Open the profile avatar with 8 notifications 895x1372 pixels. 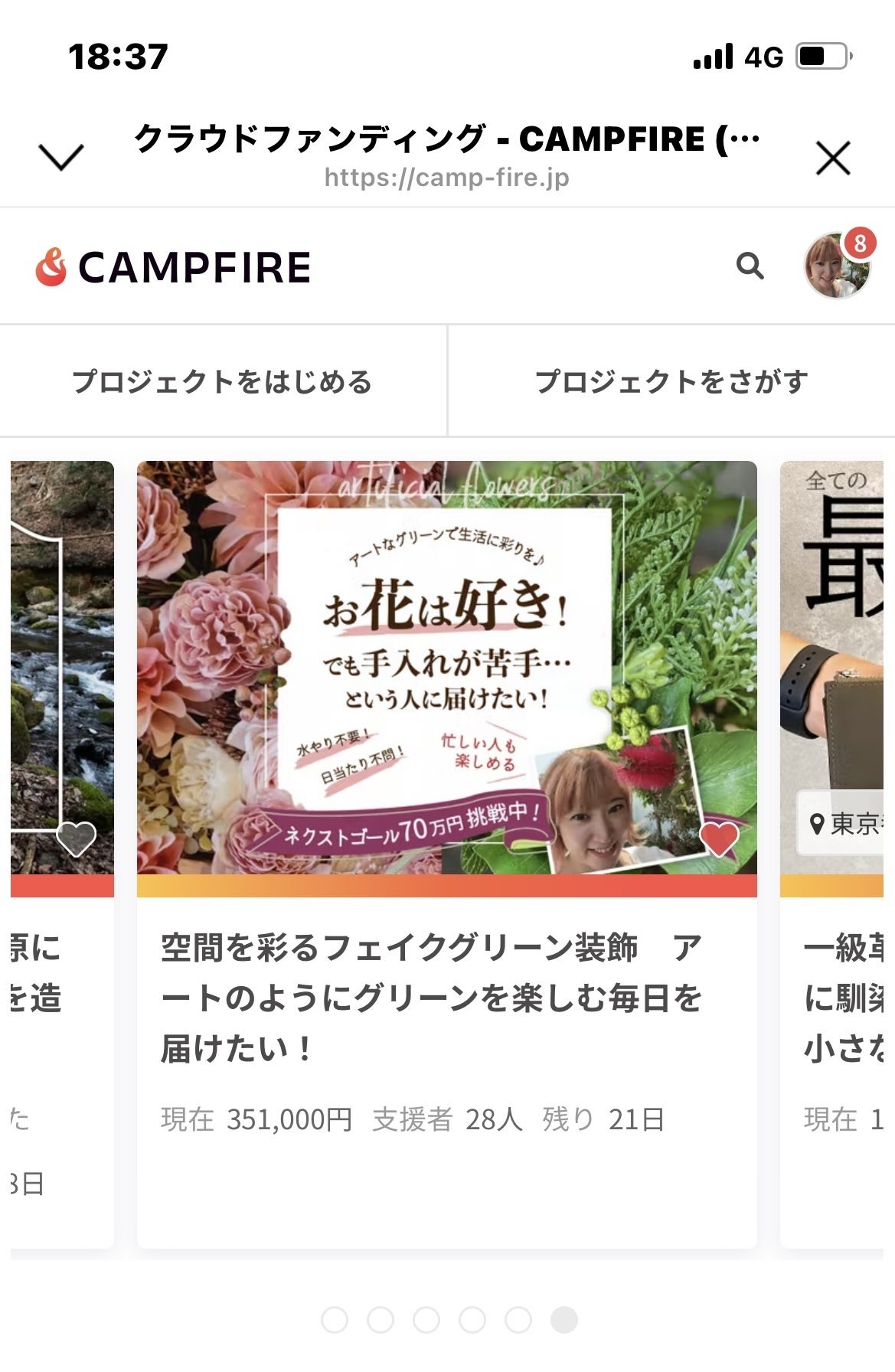click(837, 266)
